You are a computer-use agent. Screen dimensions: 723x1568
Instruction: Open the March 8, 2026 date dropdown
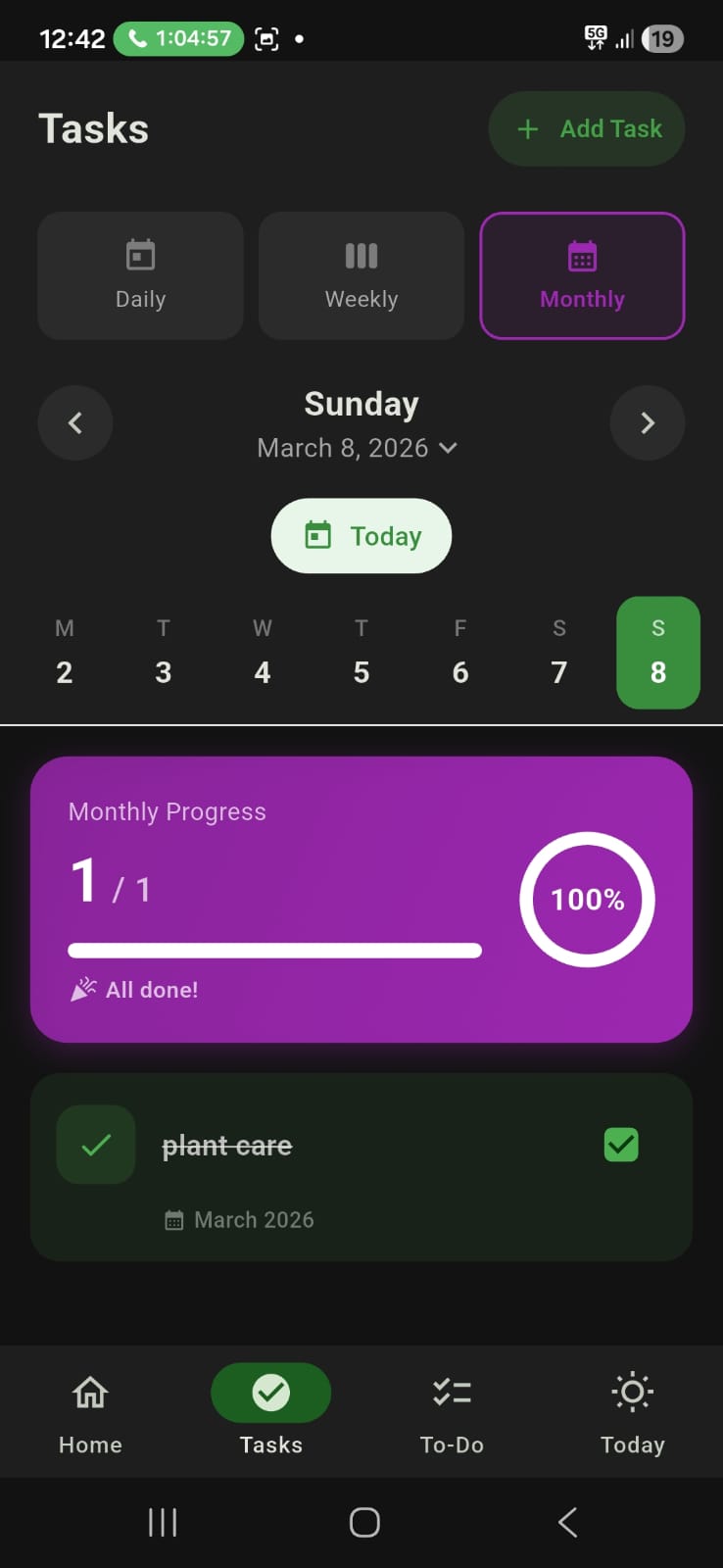pyautogui.click(x=360, y=448)
